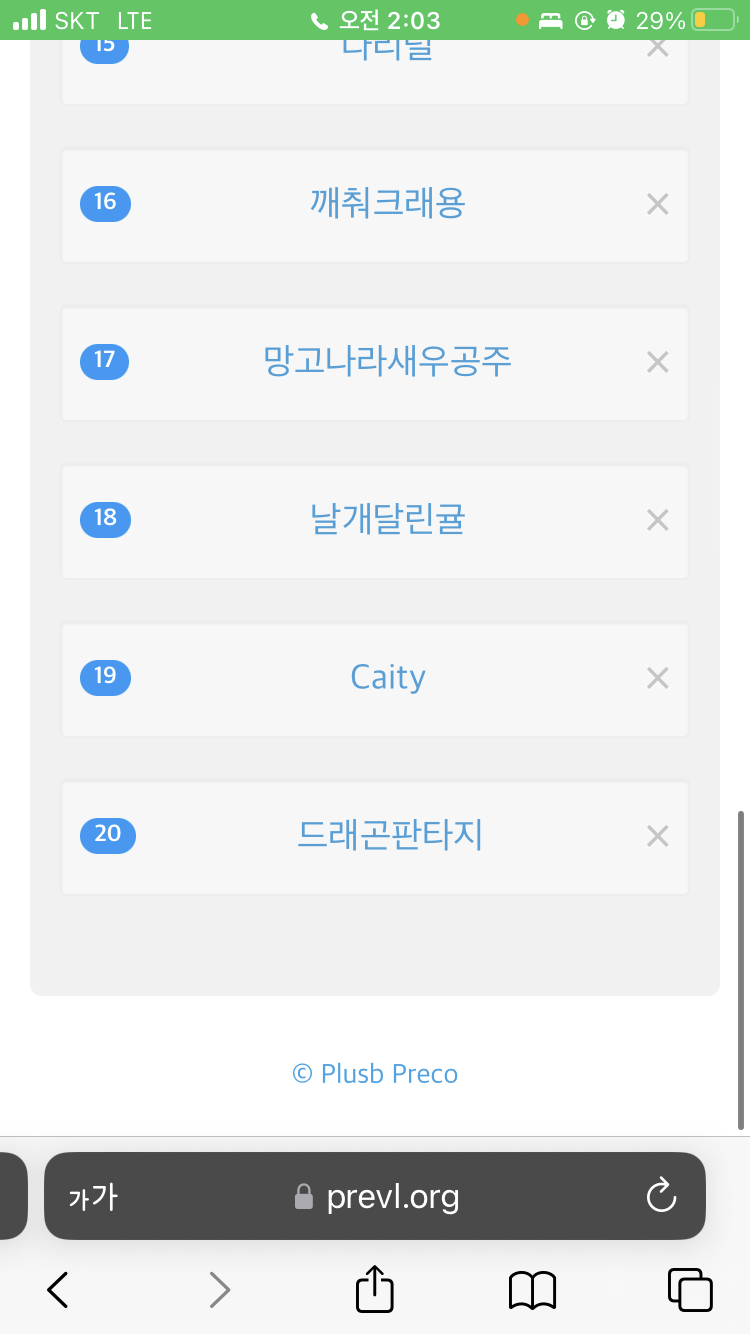Remove entry 16 깨춰크래용
The image size is (750, 1334).
[x=657, y=205]
